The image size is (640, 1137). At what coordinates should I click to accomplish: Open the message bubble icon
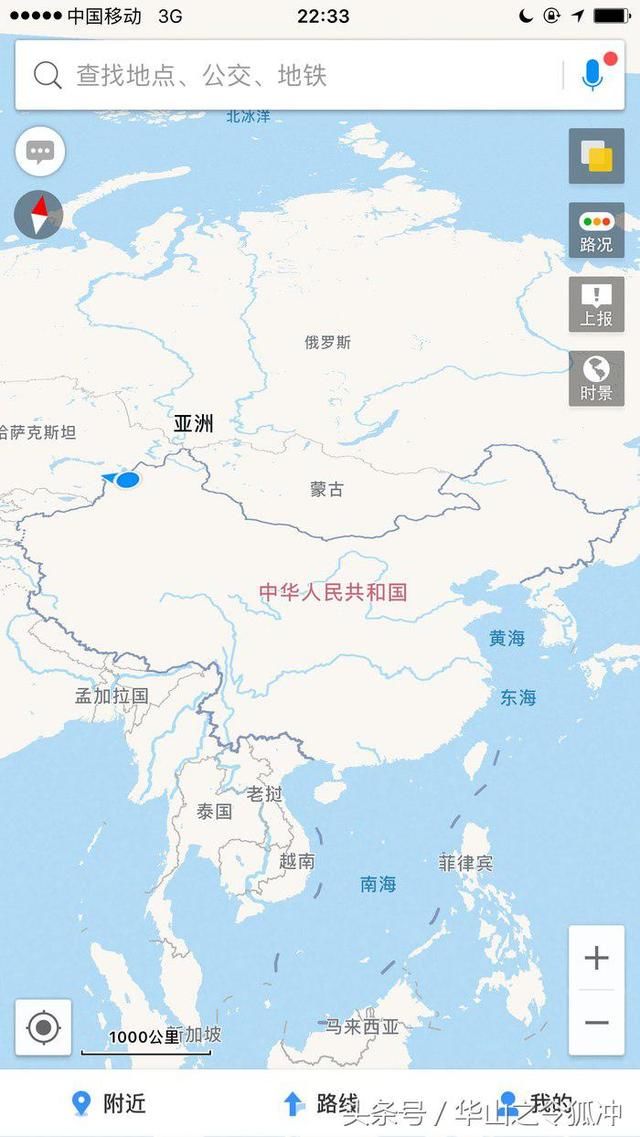tap(40, 152)
